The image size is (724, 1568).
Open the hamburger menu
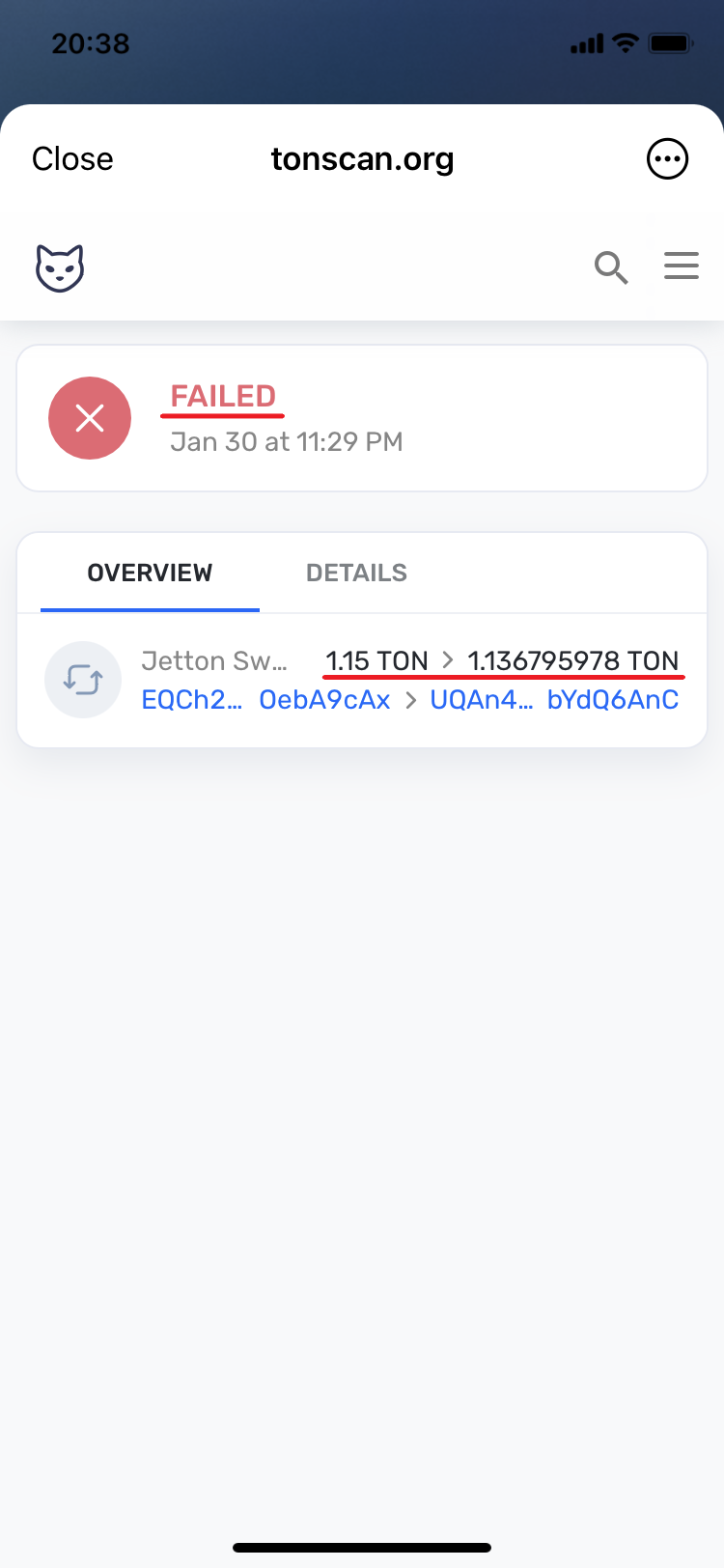[x=681, y=266]
